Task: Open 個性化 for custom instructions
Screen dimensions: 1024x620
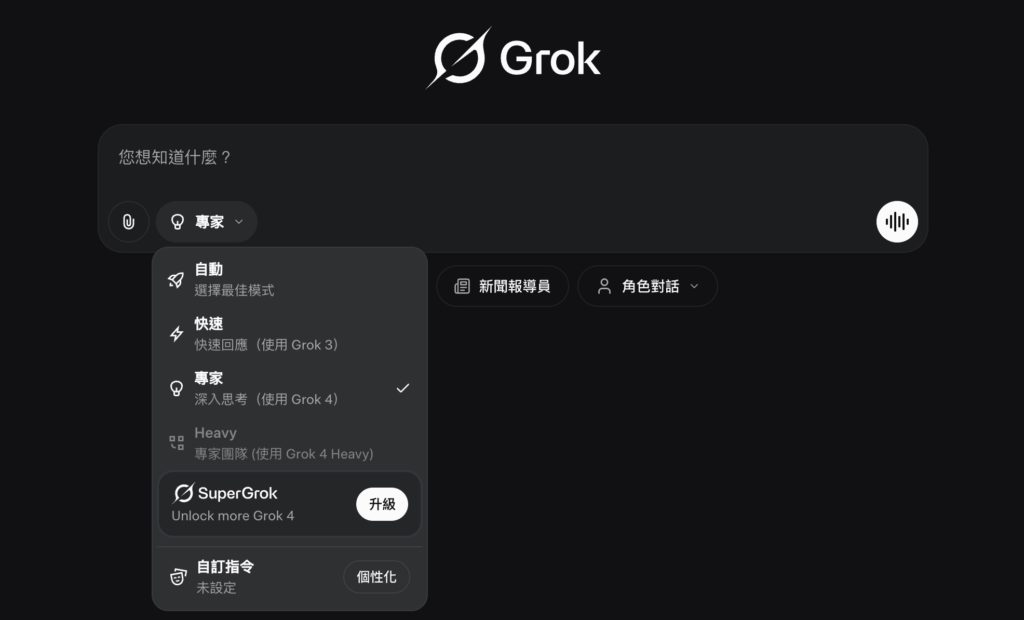Action: point(376,577)
